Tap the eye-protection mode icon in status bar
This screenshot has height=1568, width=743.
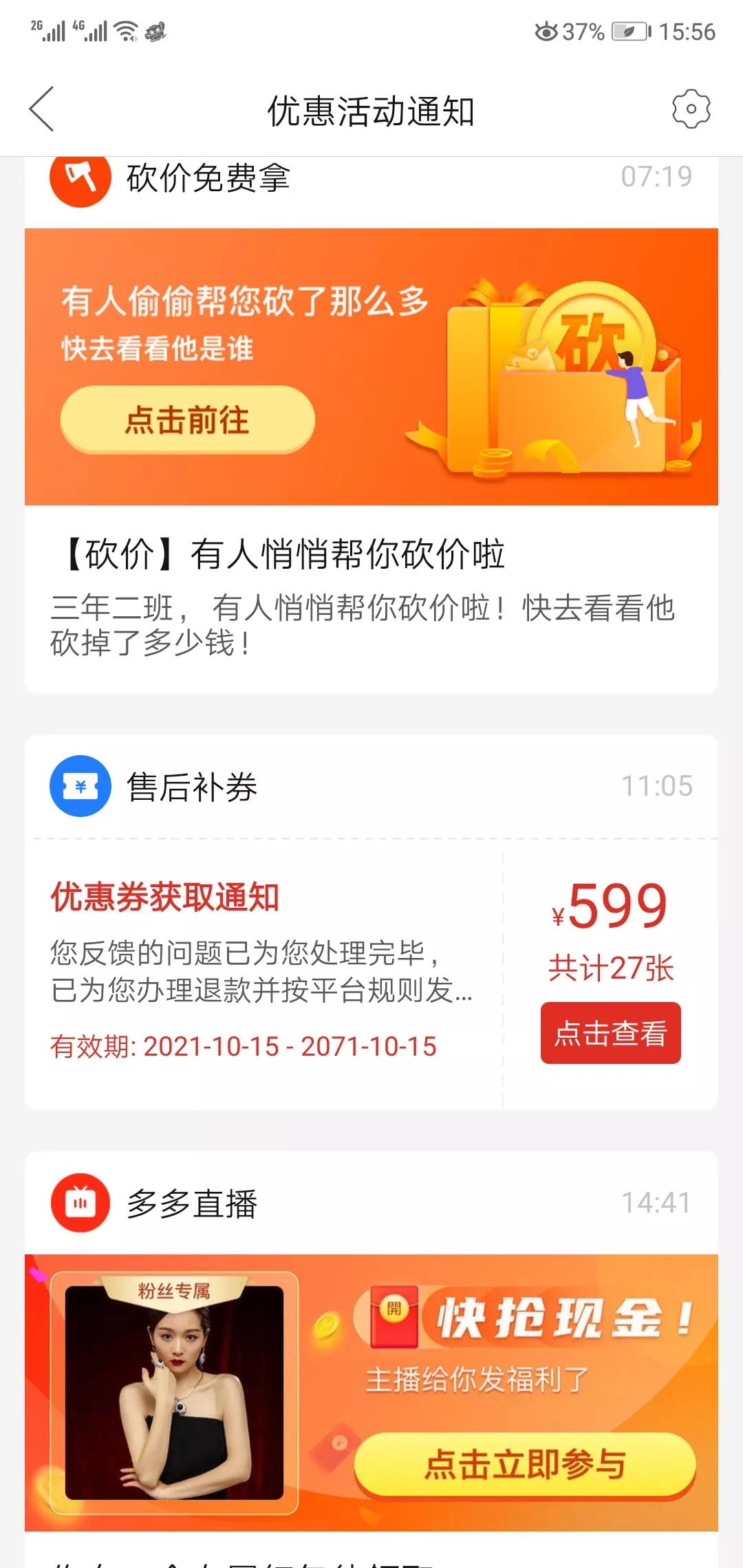click(x=547, y=30)
